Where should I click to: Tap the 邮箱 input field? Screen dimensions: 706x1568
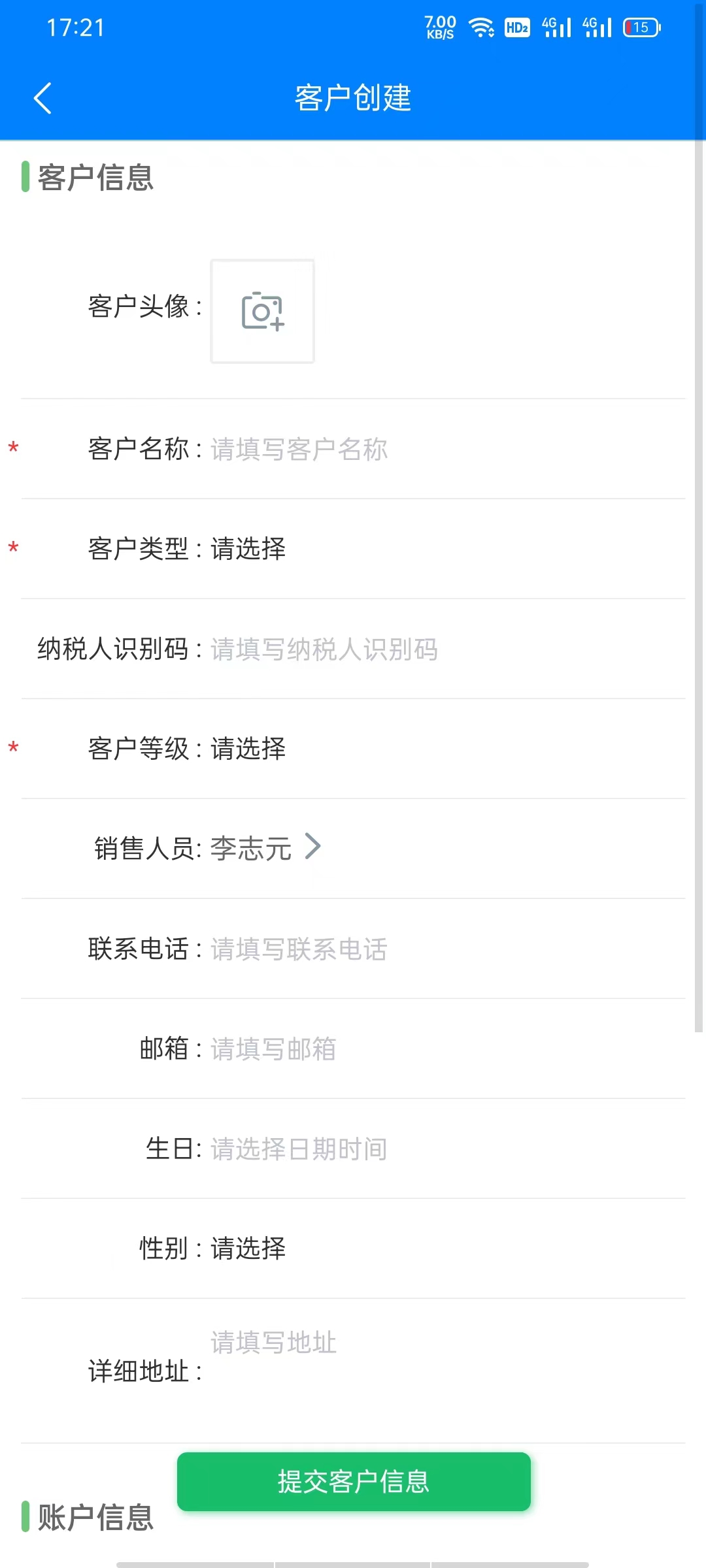pos(392,1049)
